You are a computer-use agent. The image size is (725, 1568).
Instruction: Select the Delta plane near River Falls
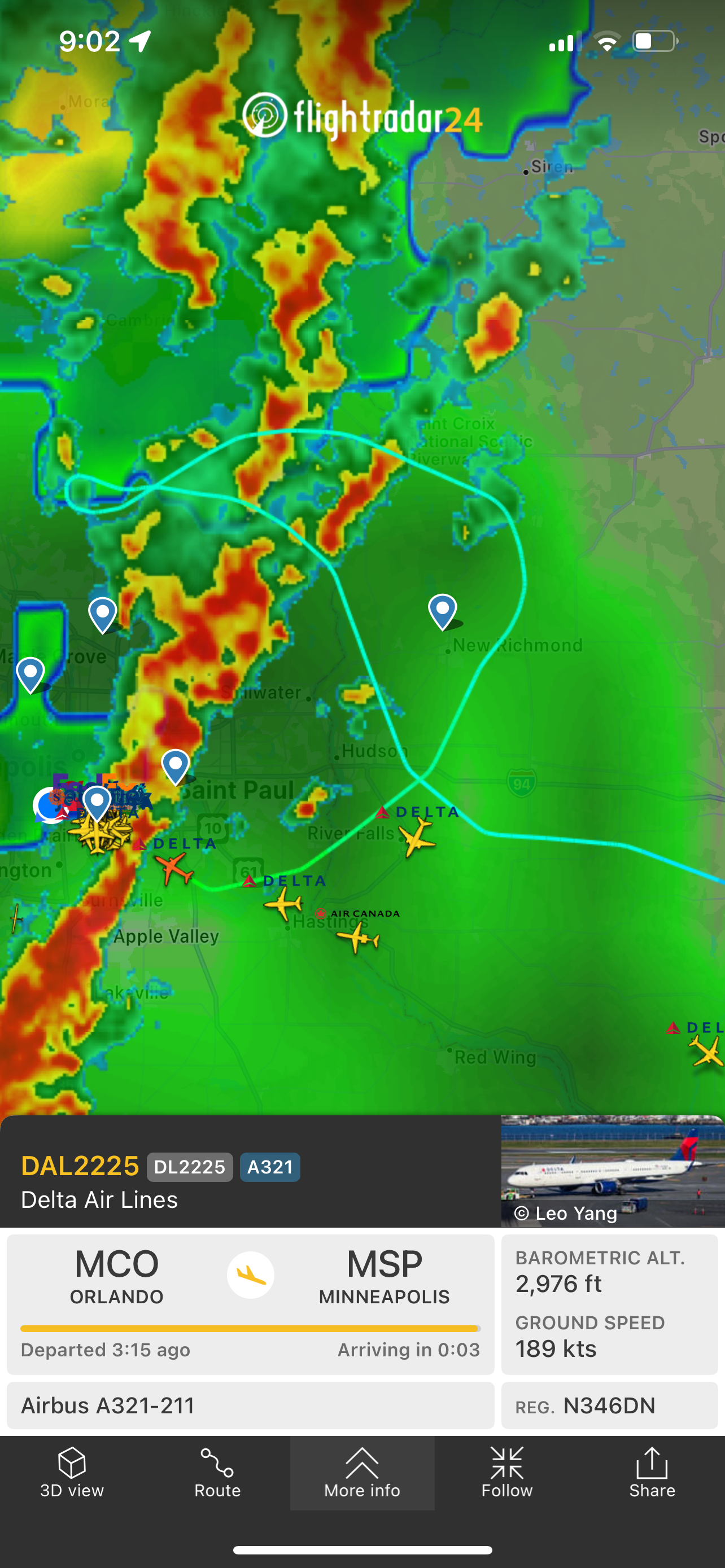417,838
